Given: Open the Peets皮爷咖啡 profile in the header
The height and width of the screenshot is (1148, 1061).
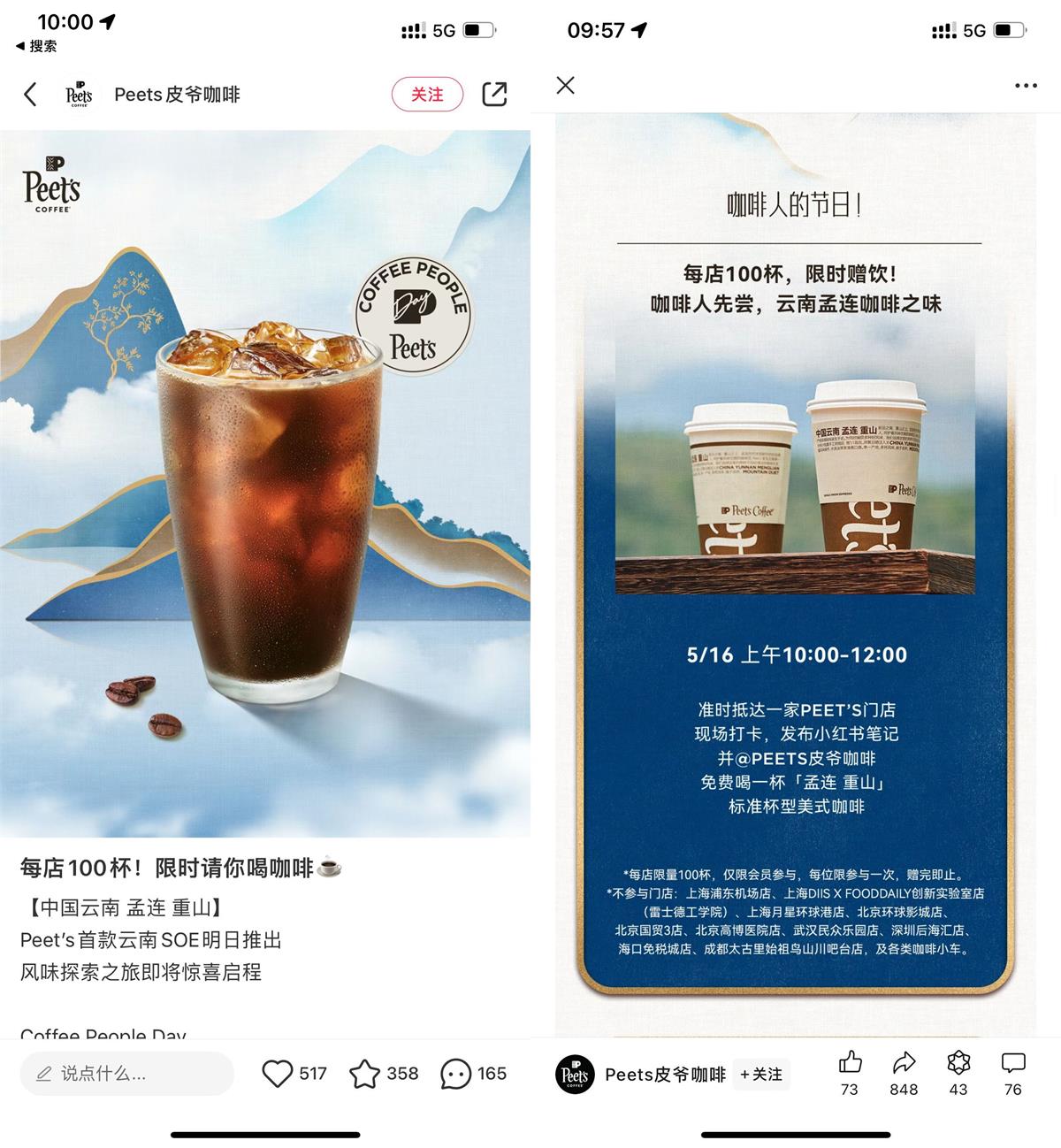Looking at the screenshot, I should click(x=177, y=95).
